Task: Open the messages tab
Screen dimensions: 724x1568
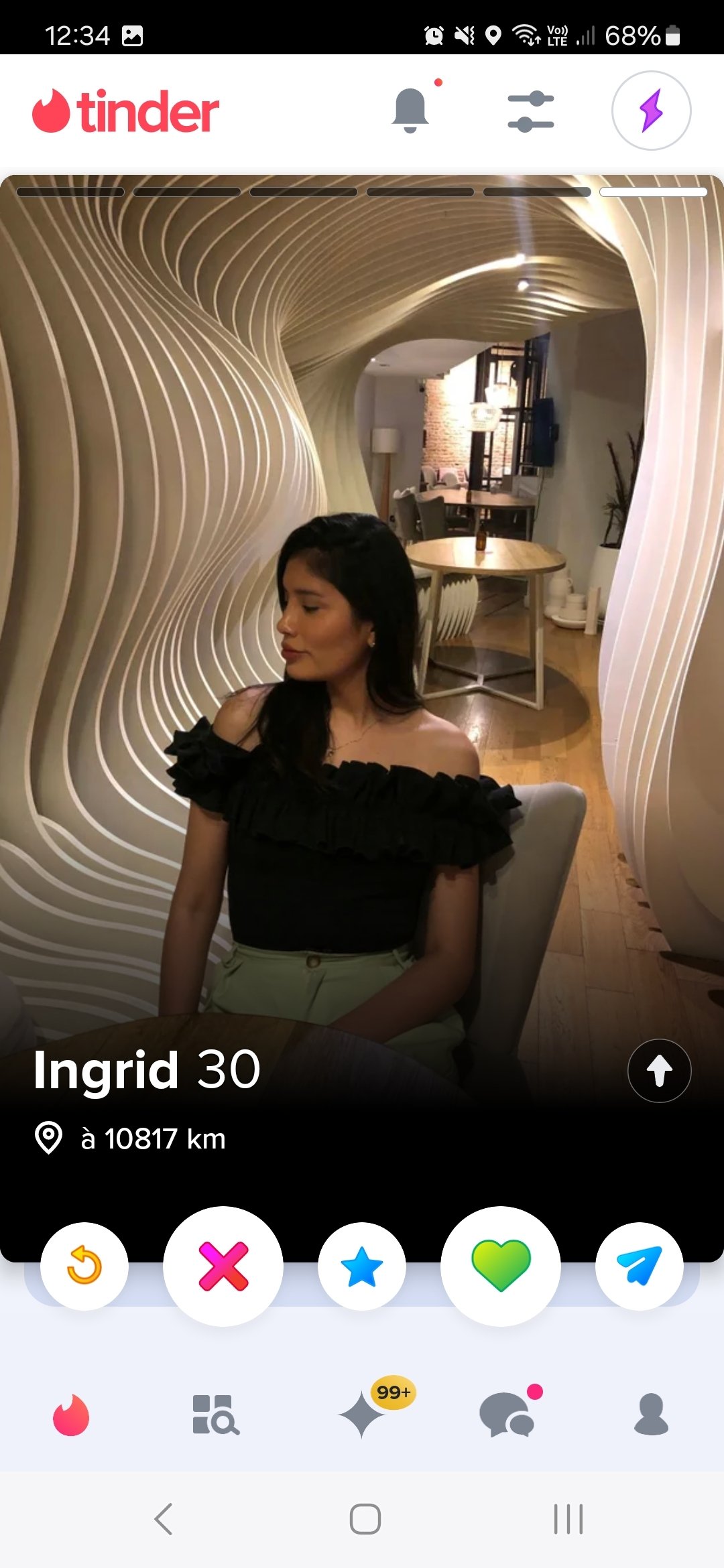Action: (507, 1413)
